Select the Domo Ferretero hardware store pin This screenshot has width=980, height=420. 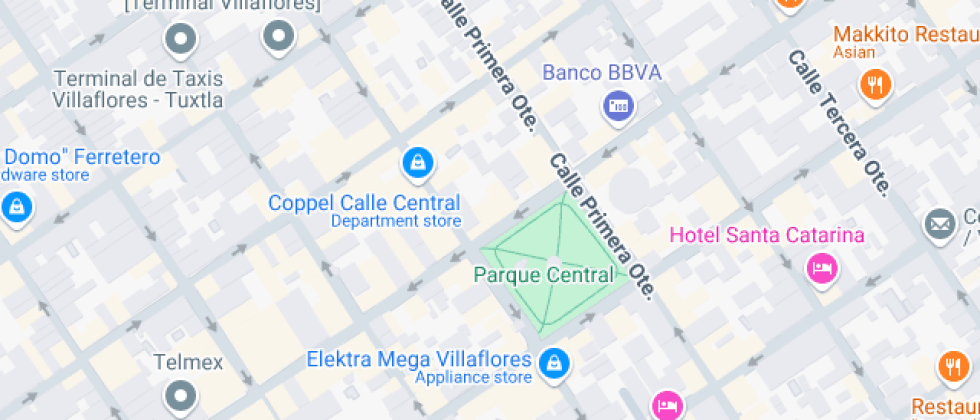16,209
